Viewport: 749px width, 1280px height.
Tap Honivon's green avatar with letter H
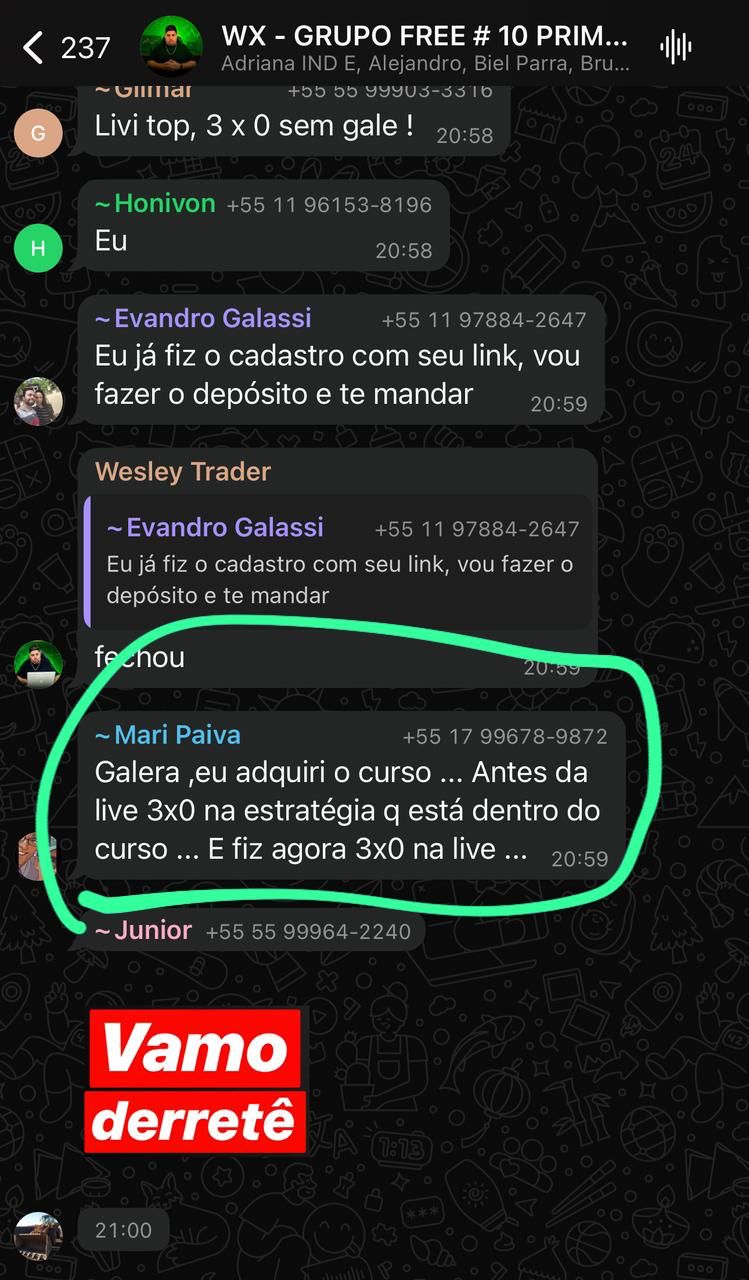pos(38,248)
